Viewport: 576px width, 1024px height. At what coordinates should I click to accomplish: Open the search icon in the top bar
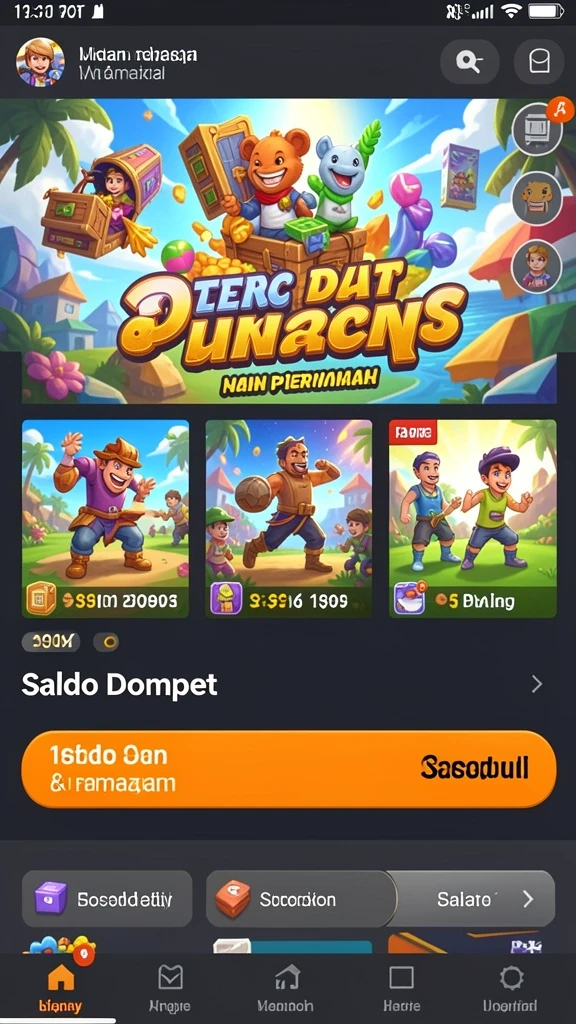click(469, 62)
